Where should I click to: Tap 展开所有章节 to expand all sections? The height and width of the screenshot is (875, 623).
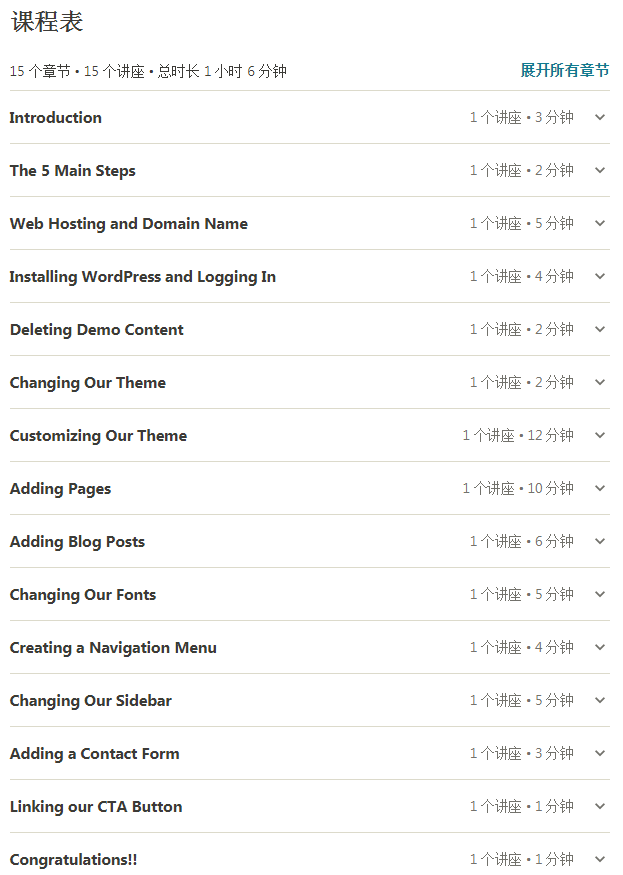[x=564, y=71]
